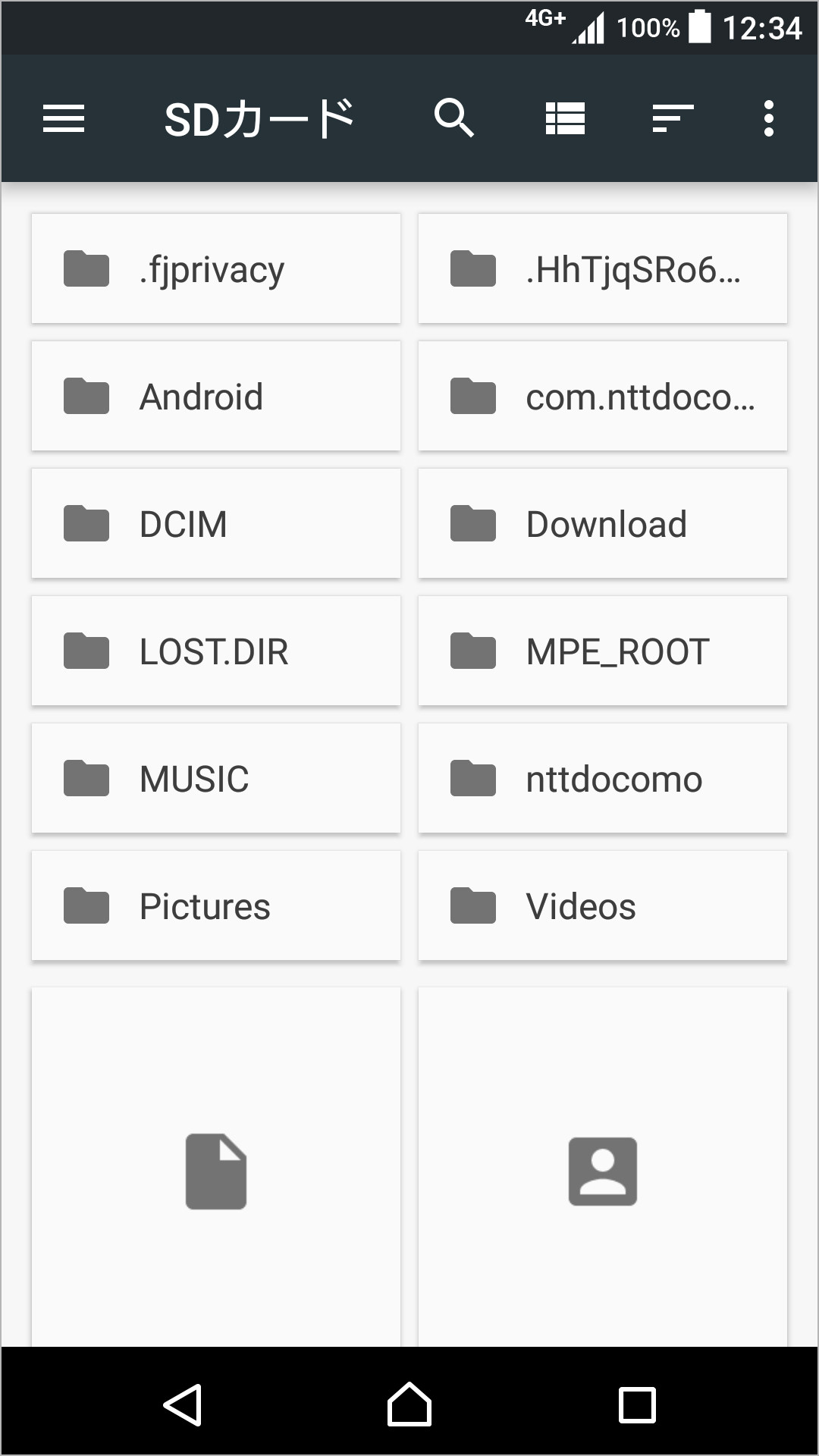Open the .HhTjqSRo6… folder

pyautogui.click(x=603, y=269)
